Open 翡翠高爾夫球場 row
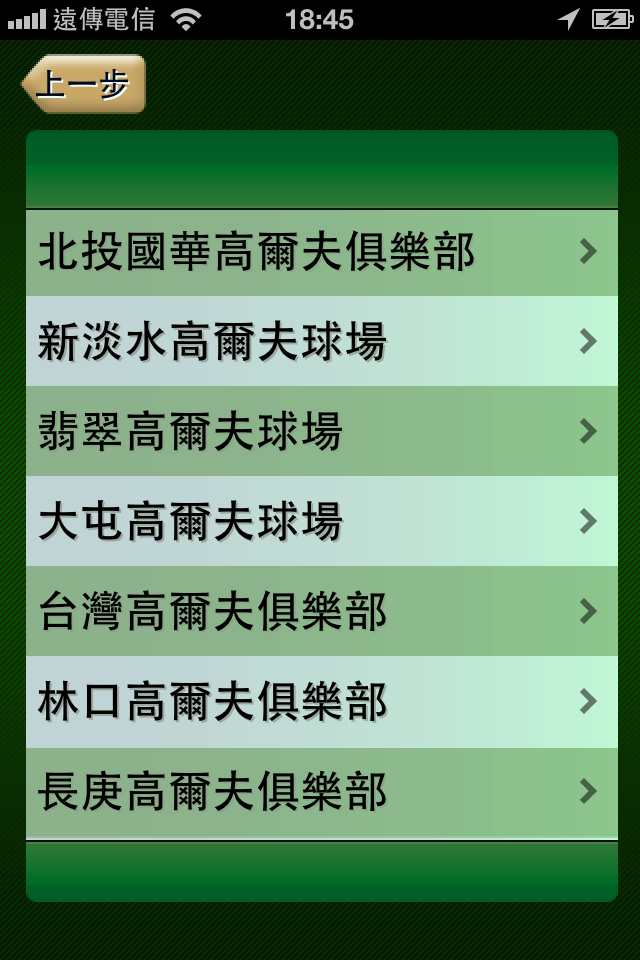Image resolution: width=640 pixels, height=960 pixels. coord(320,432)
